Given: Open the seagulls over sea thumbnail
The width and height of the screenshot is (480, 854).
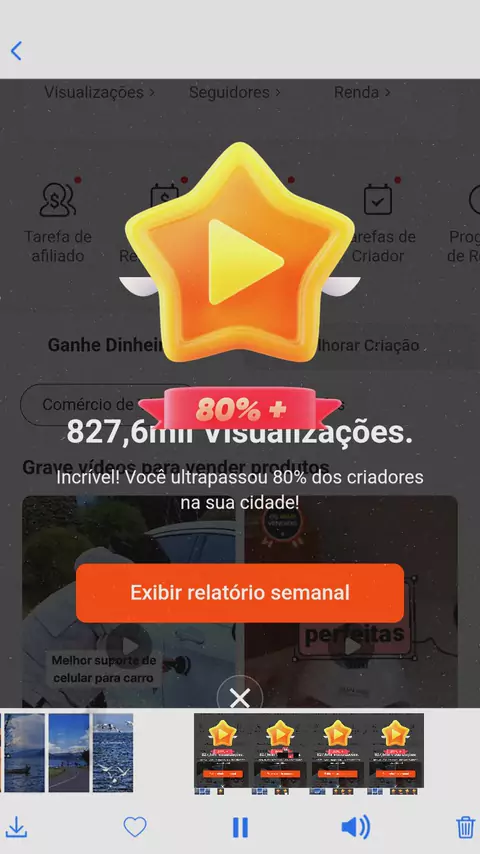Looking at the screenshot, I should (x=113, y=753).
